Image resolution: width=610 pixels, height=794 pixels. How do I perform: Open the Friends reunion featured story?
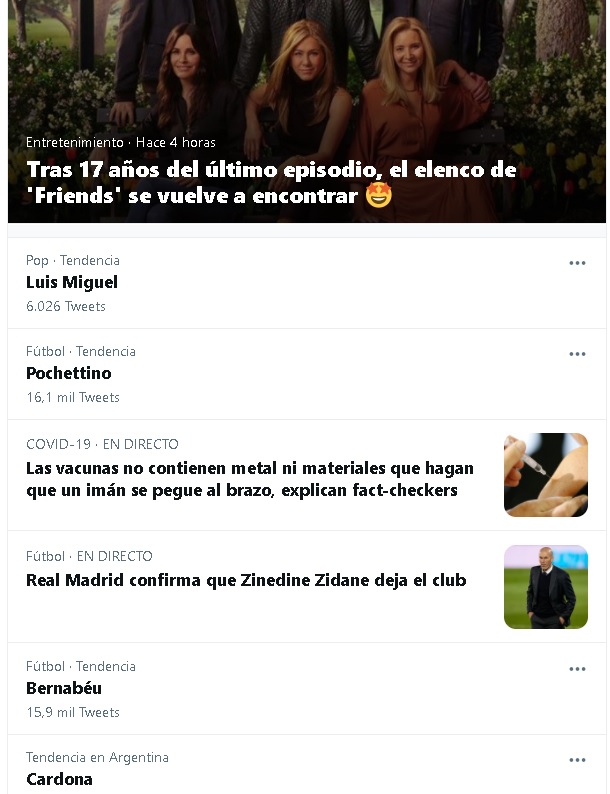click(x=272, y=182)
